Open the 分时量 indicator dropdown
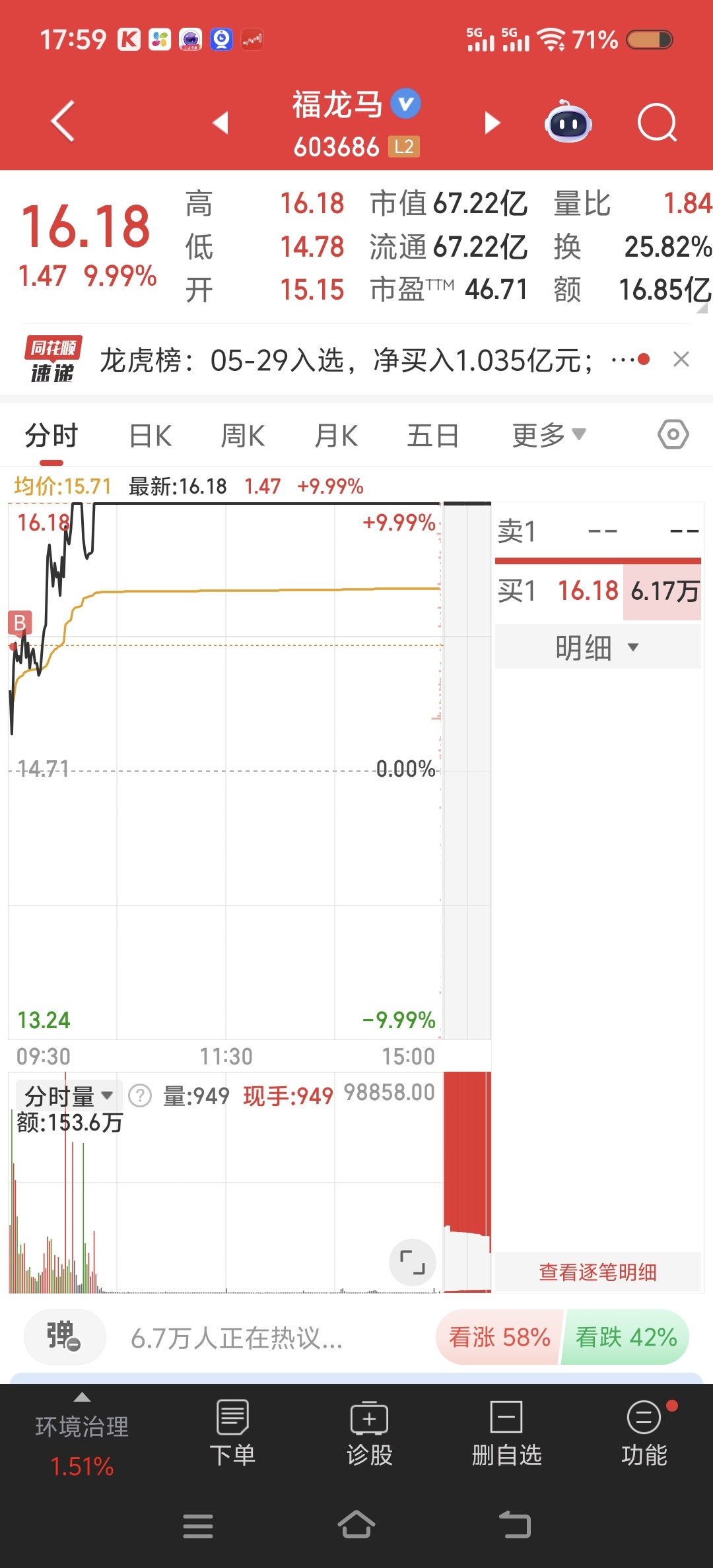The height and width of the screenshot is (1568, 713). pos(69,1096)
